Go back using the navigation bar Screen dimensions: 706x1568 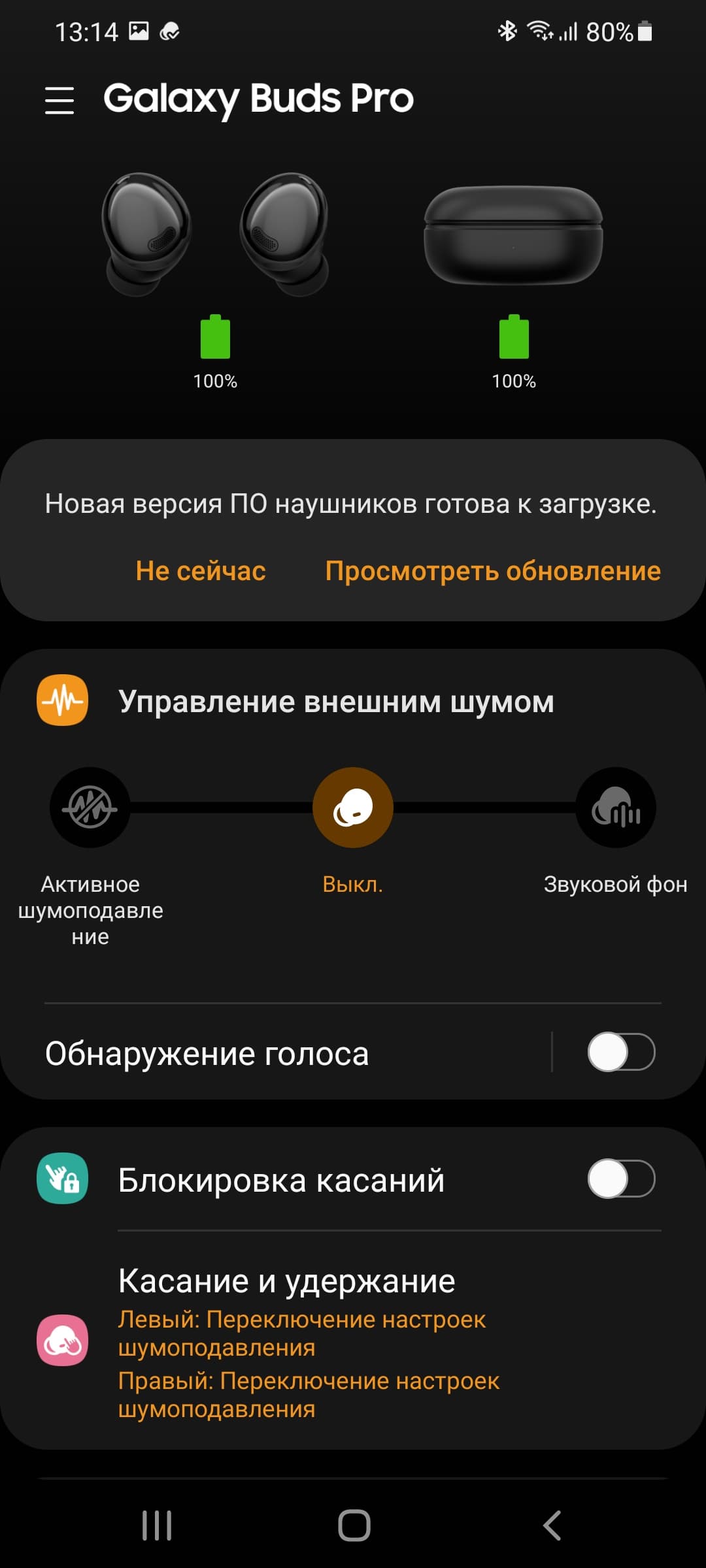click(552, 1526)
